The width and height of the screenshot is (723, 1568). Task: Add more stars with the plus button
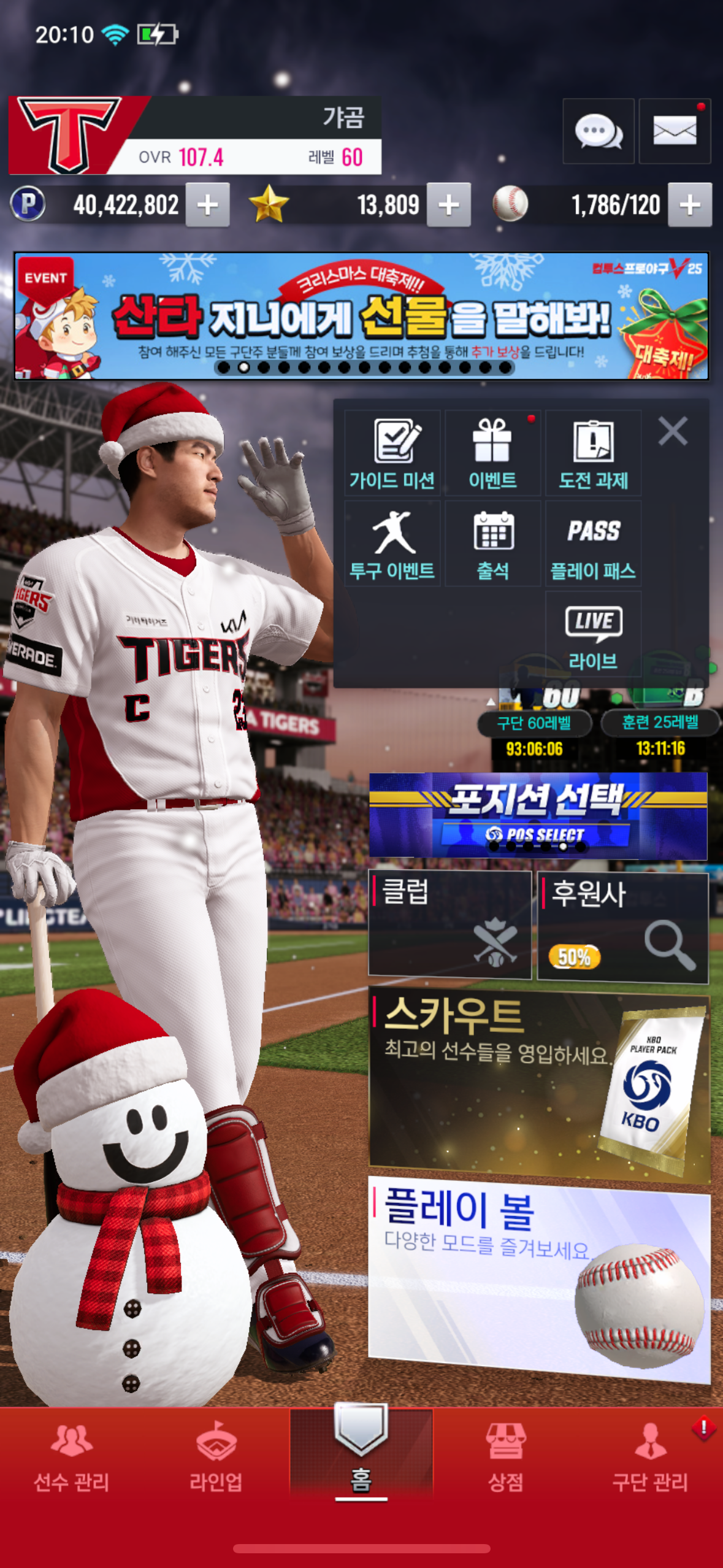448,205
